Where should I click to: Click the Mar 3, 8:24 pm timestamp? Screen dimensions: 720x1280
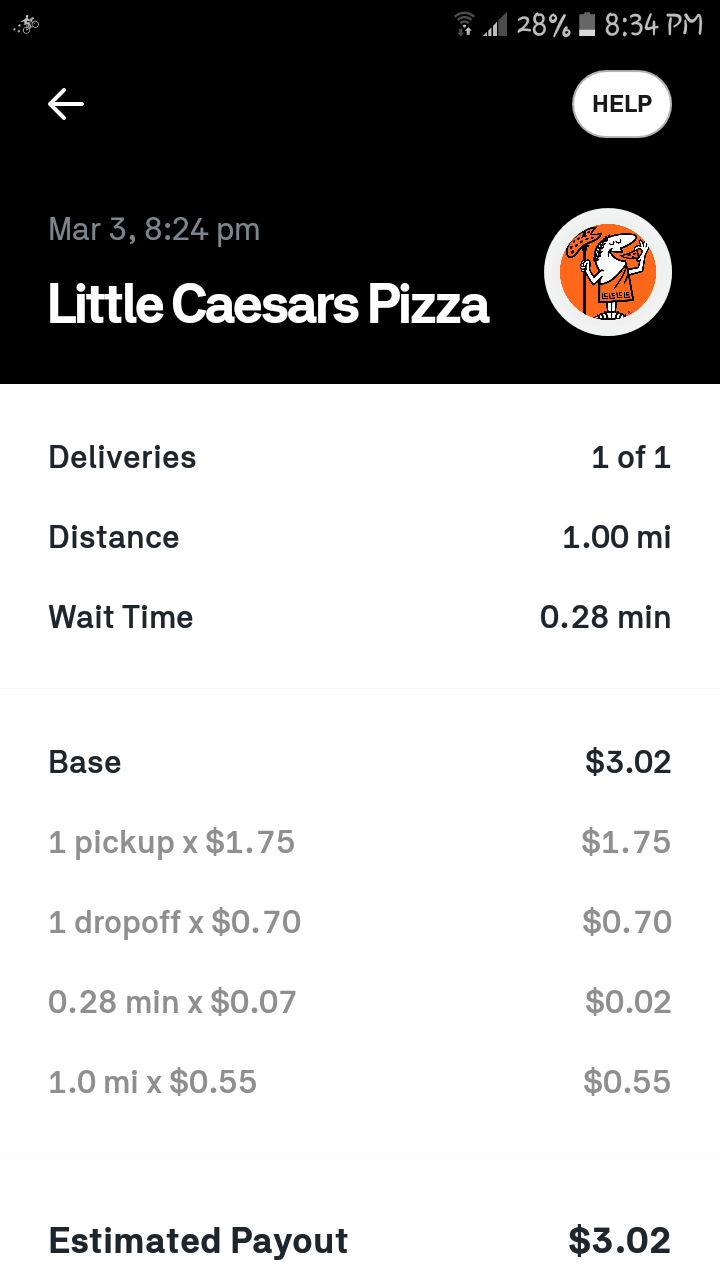coord(154,229)
